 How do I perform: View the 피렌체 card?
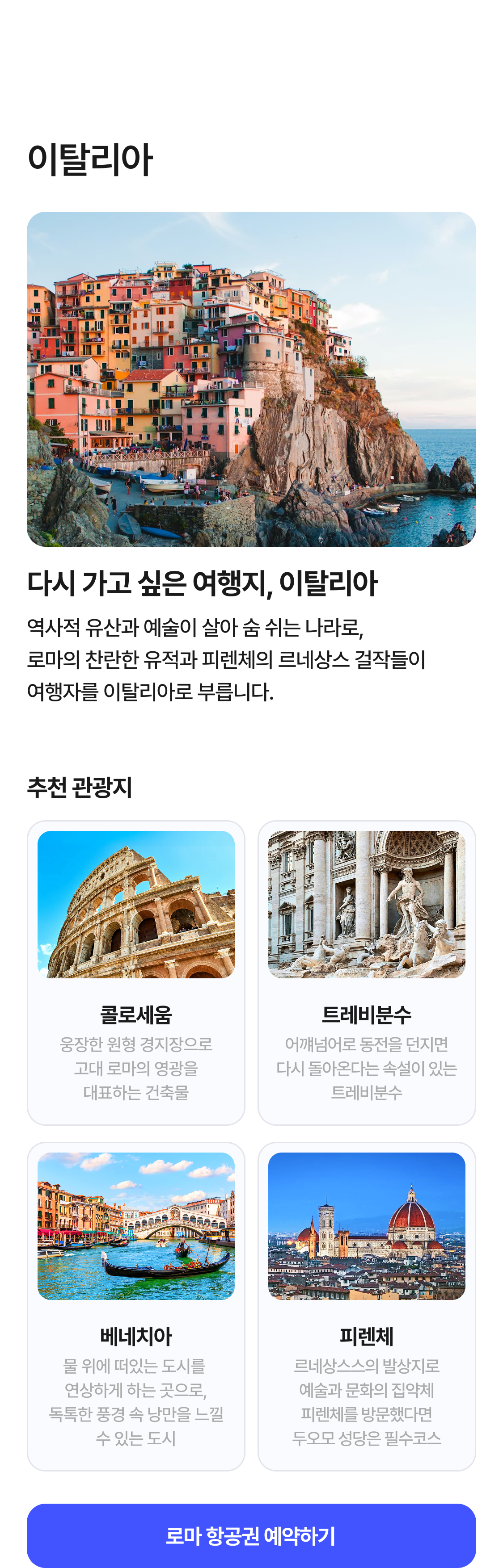coord(366,1306)
